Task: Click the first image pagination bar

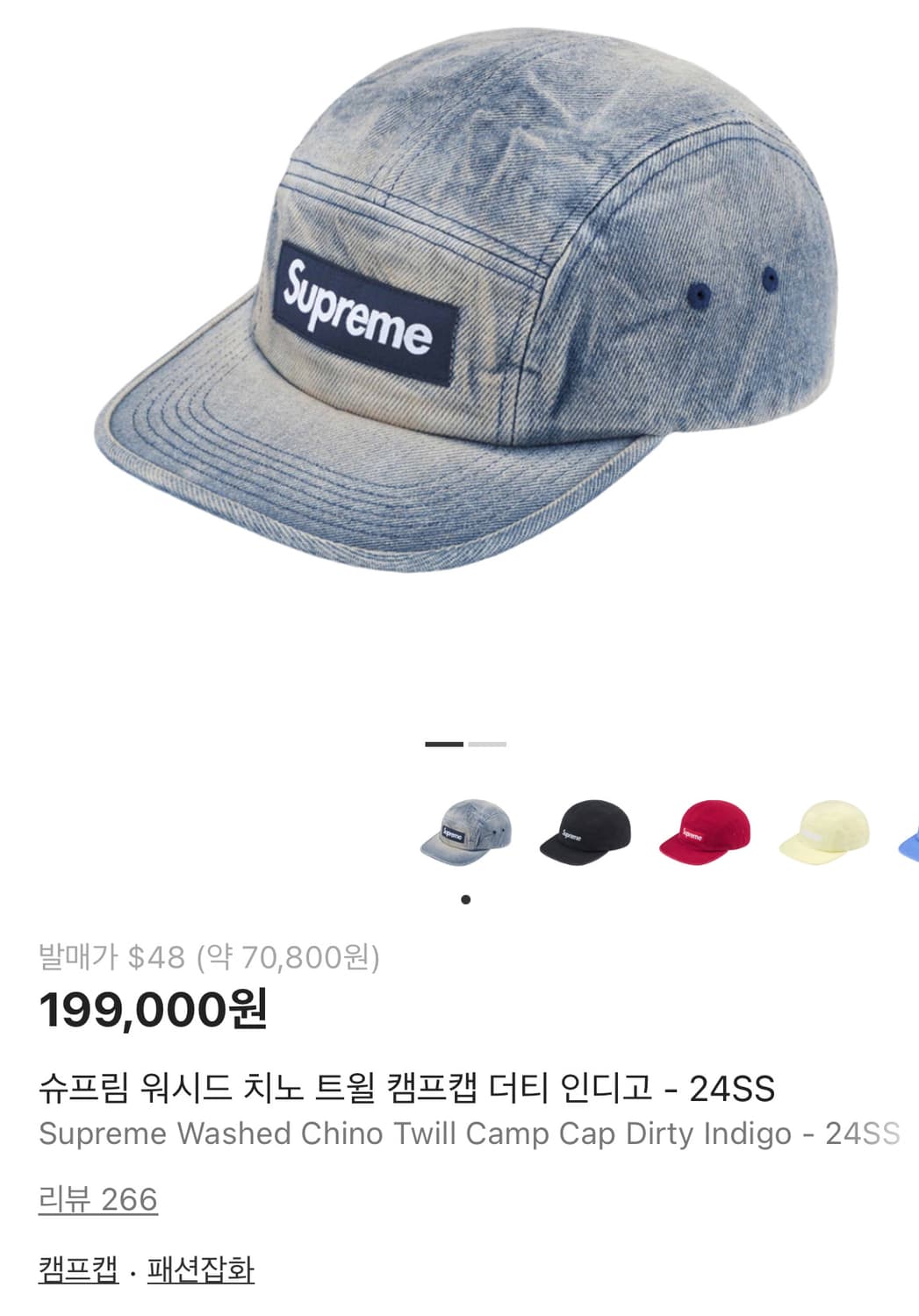Action: click(443, 745)
